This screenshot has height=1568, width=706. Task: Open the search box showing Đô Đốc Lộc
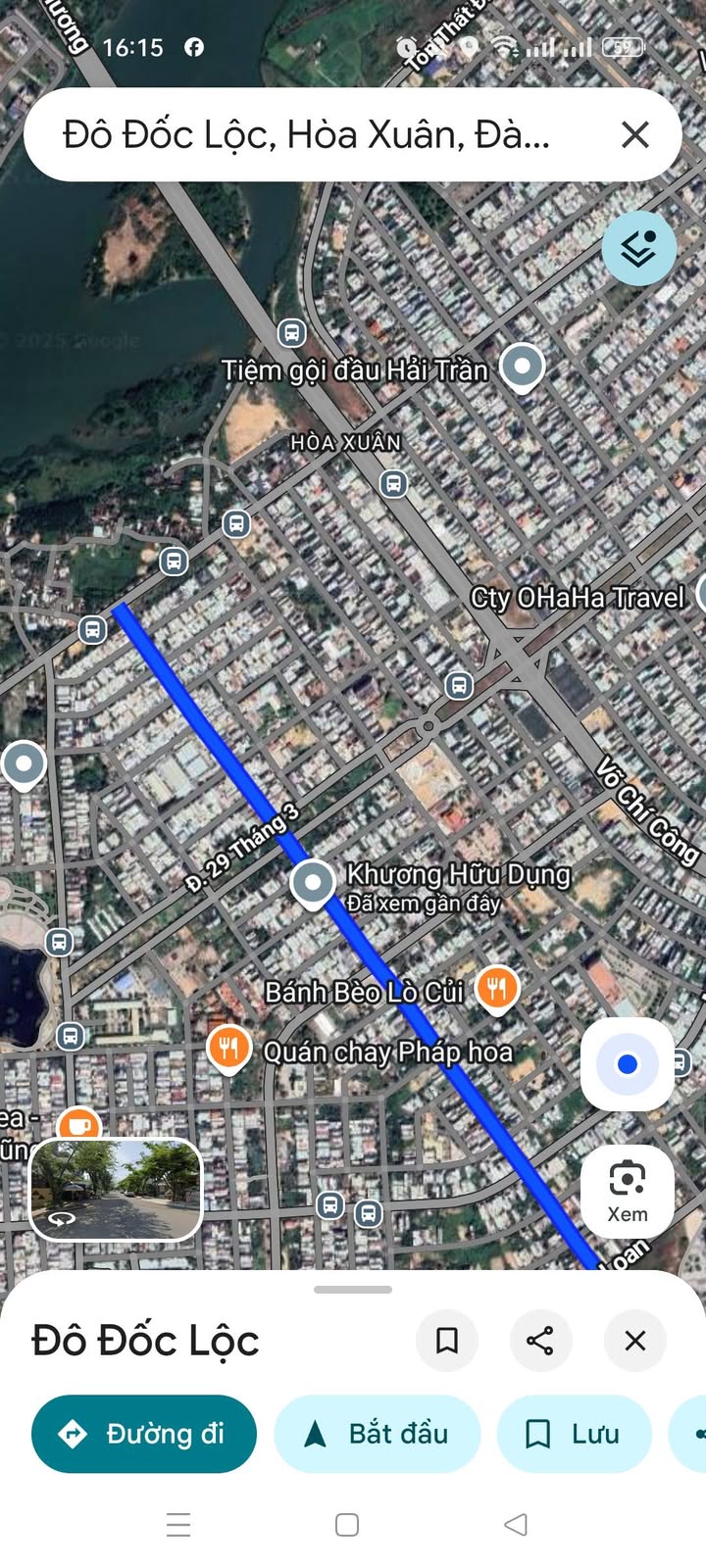pos(304,135)
